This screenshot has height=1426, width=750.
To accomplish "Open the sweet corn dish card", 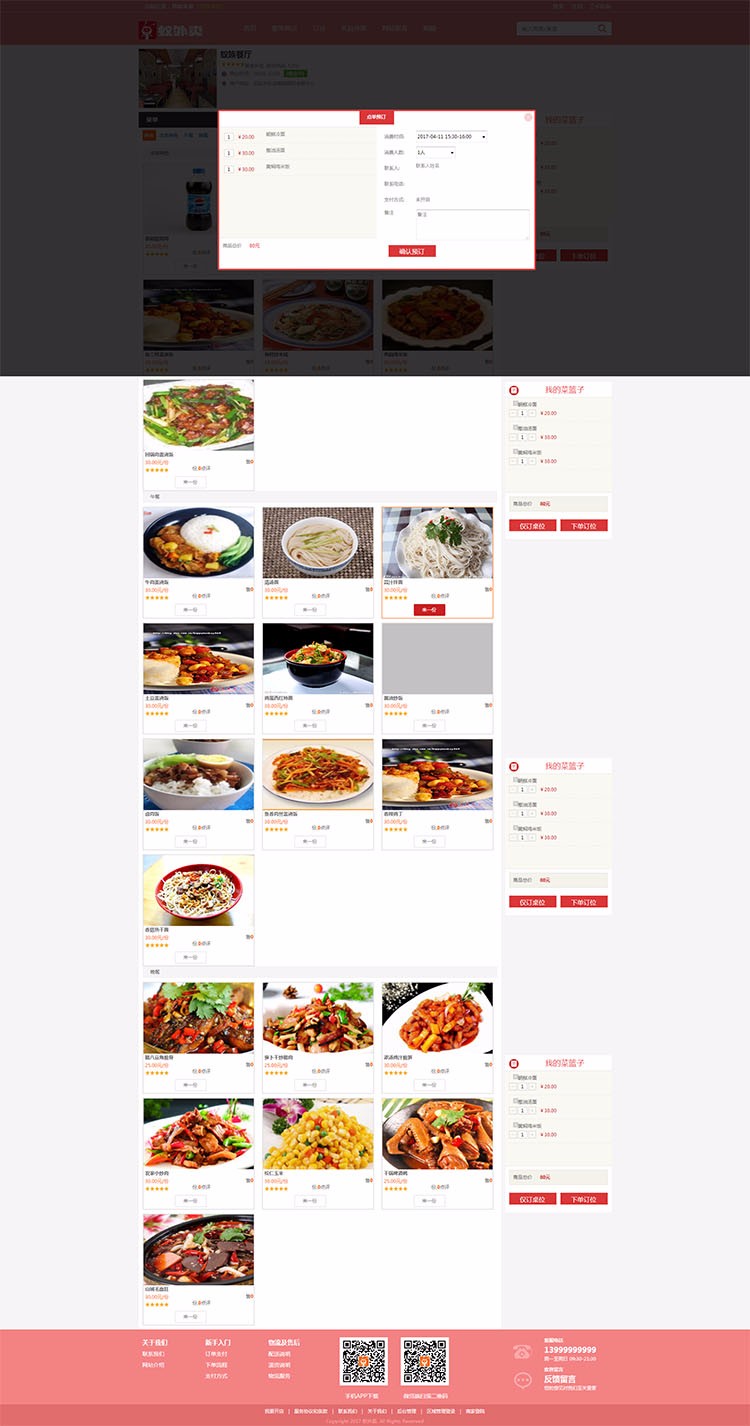I will coord(318,1134).
